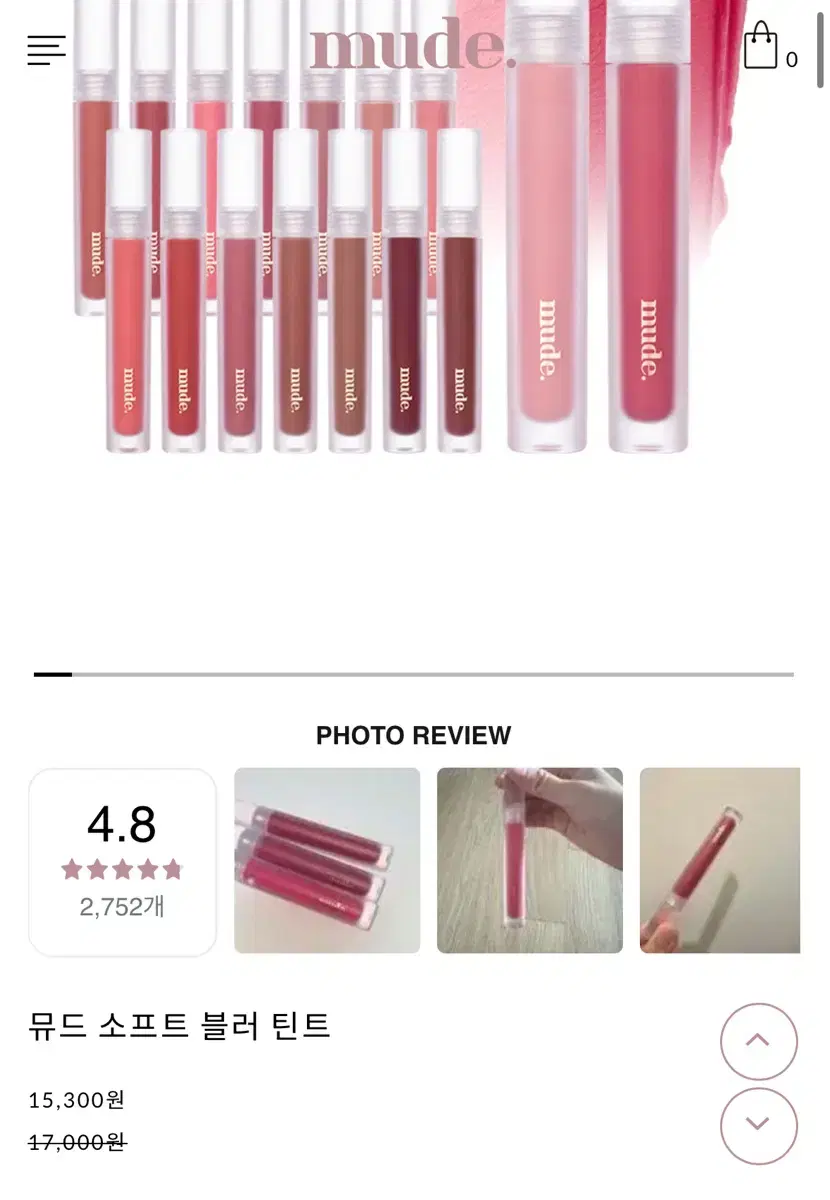The width and height of the screenshot is (830, 1200).
Task: Collapse the product detail section via up chevron
Action: [x=759, y=1041]
